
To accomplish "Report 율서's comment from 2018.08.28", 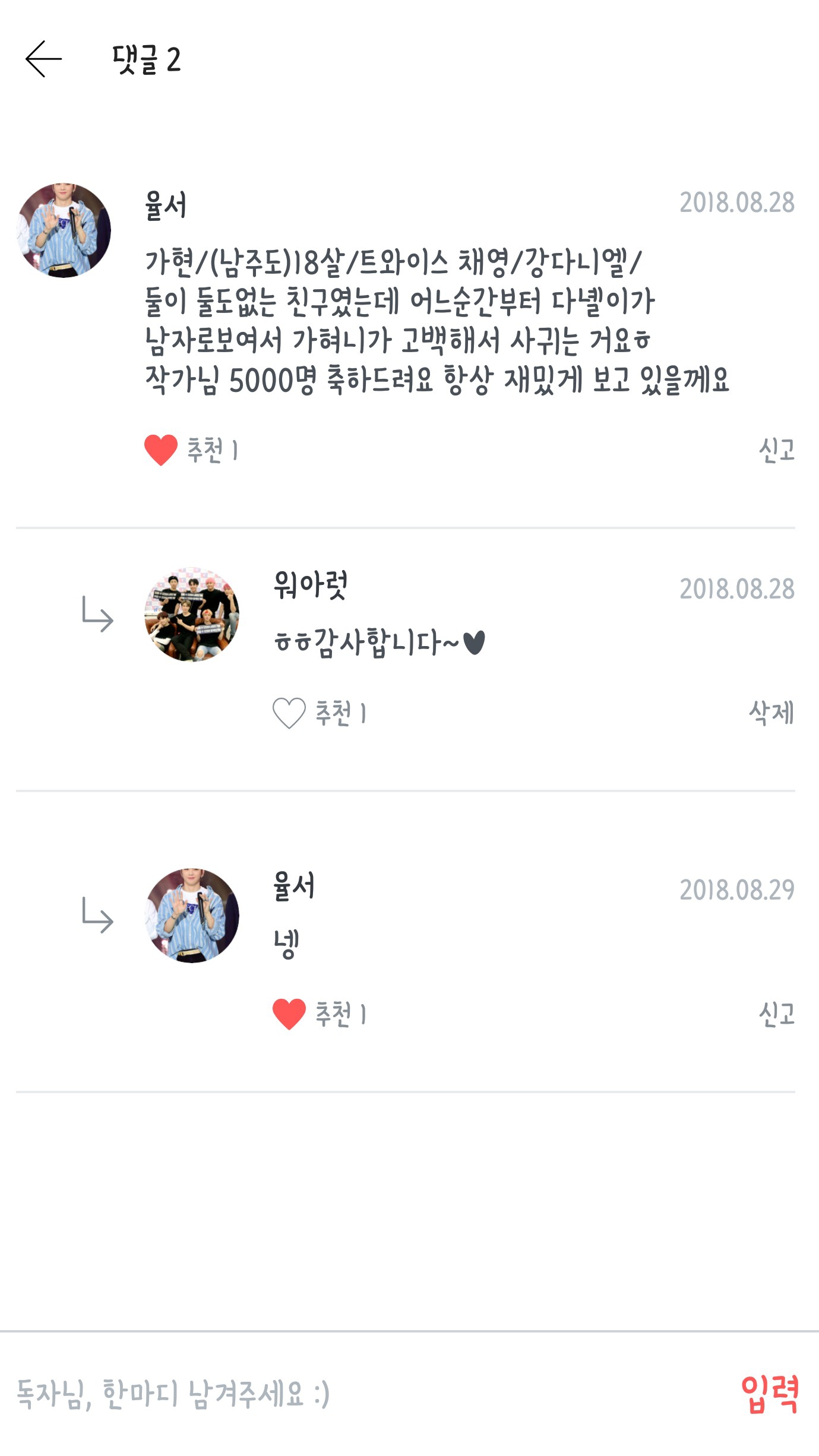I will click(x=776, y=450).
